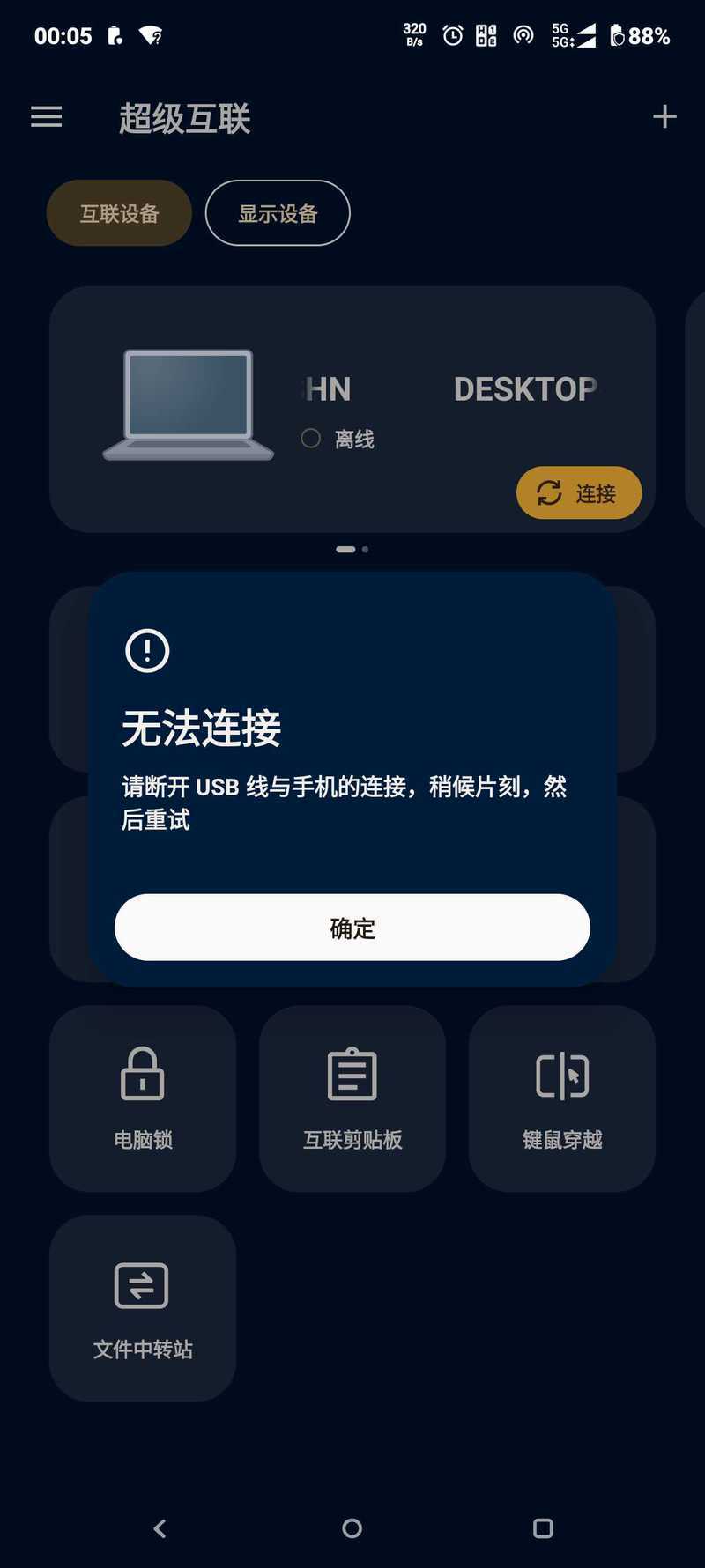
Task: Add a new device with plus icon
Action: click(x=664, y=116)
